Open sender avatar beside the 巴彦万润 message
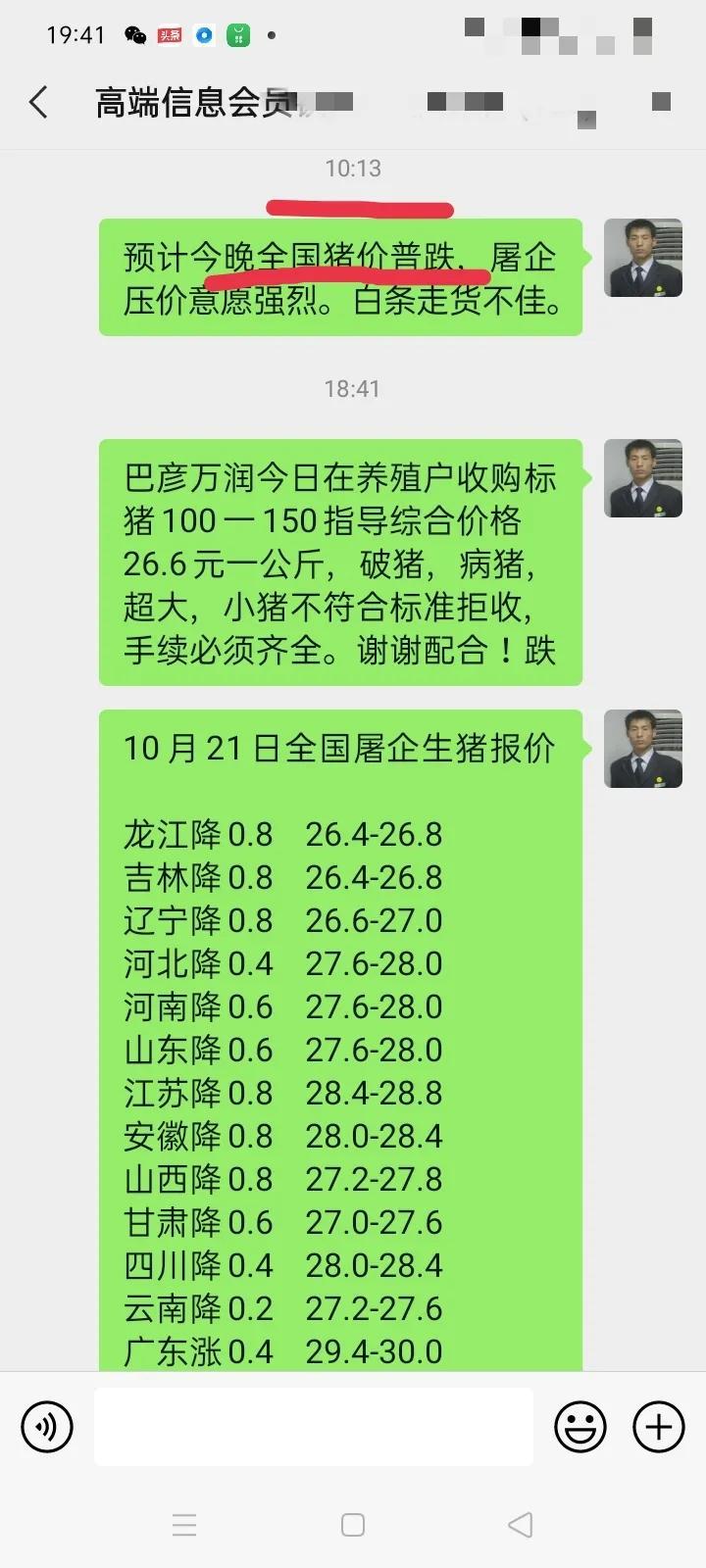This screenshot has height=1568, width=706. coord(643,478)
